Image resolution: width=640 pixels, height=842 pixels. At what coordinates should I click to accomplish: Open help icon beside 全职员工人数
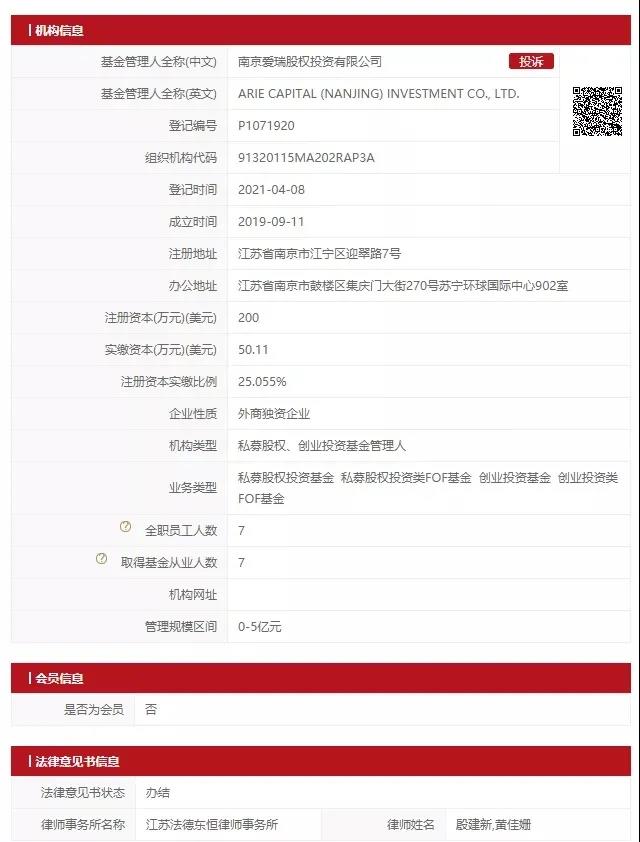126,527
